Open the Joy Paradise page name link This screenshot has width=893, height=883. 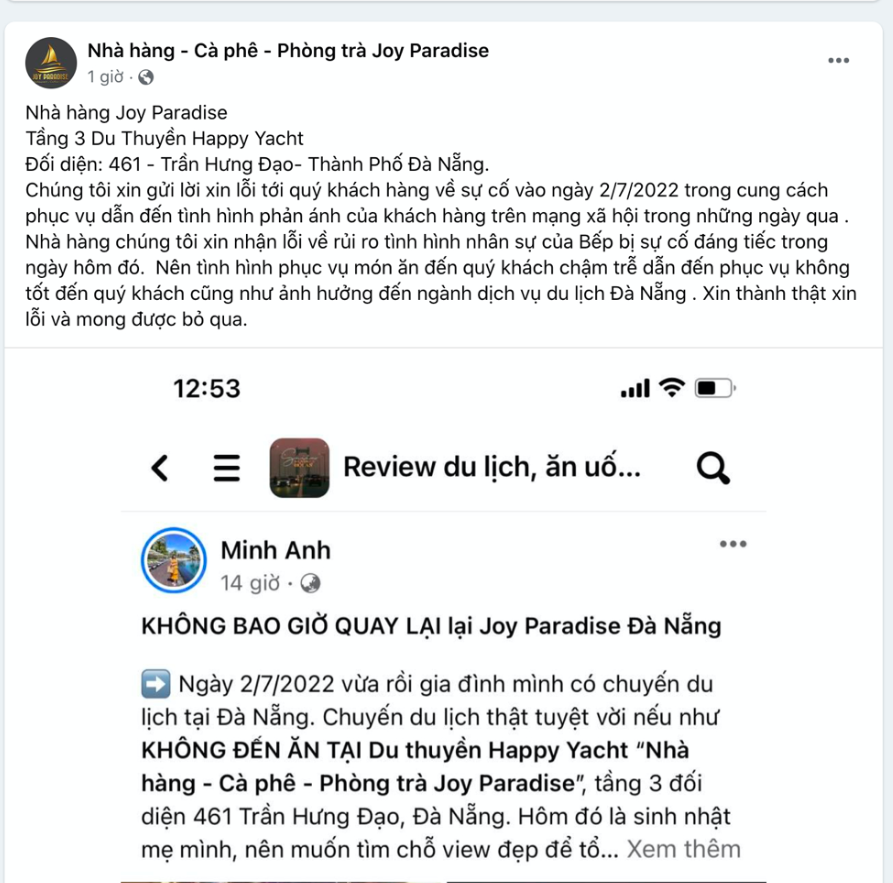coord(288,50)
